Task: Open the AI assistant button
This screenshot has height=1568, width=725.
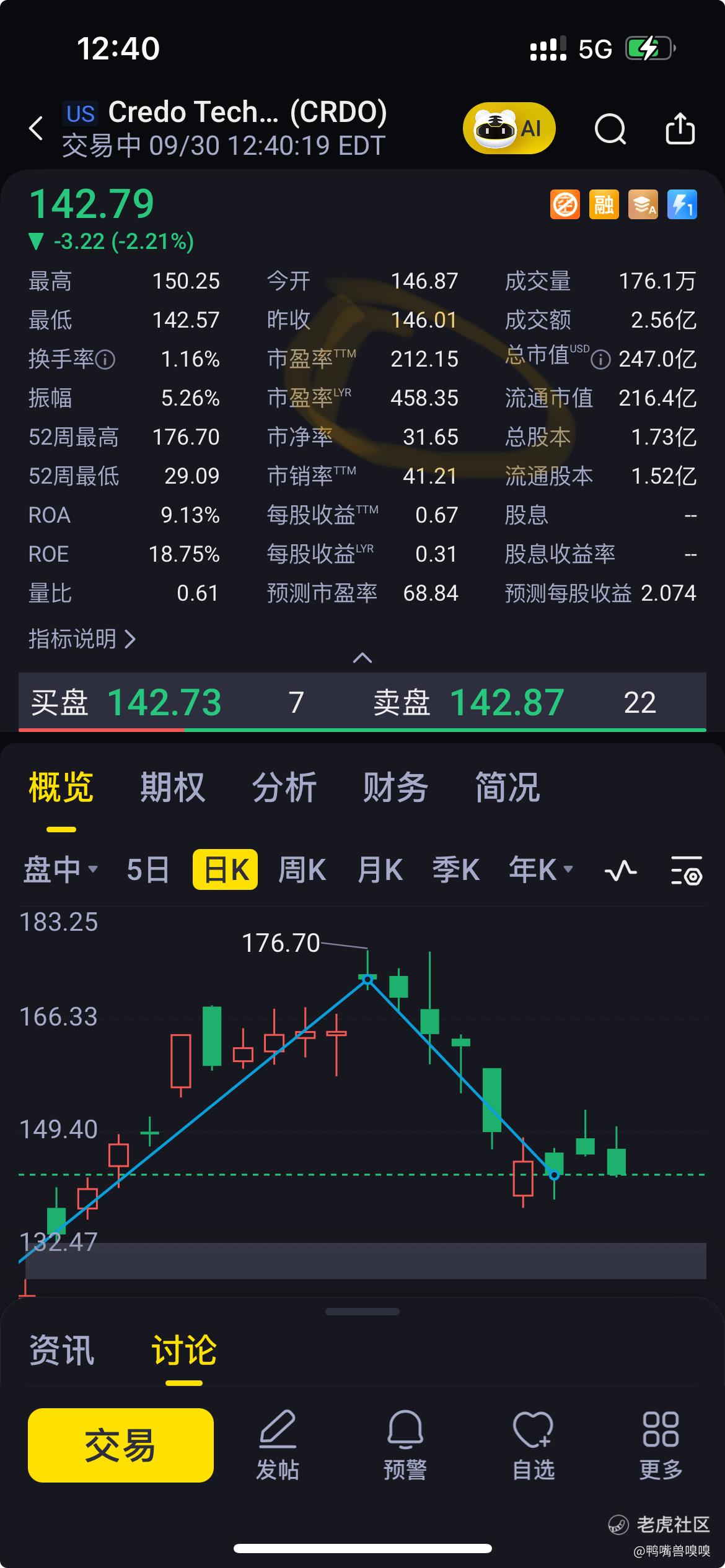Action: (509, 128)
